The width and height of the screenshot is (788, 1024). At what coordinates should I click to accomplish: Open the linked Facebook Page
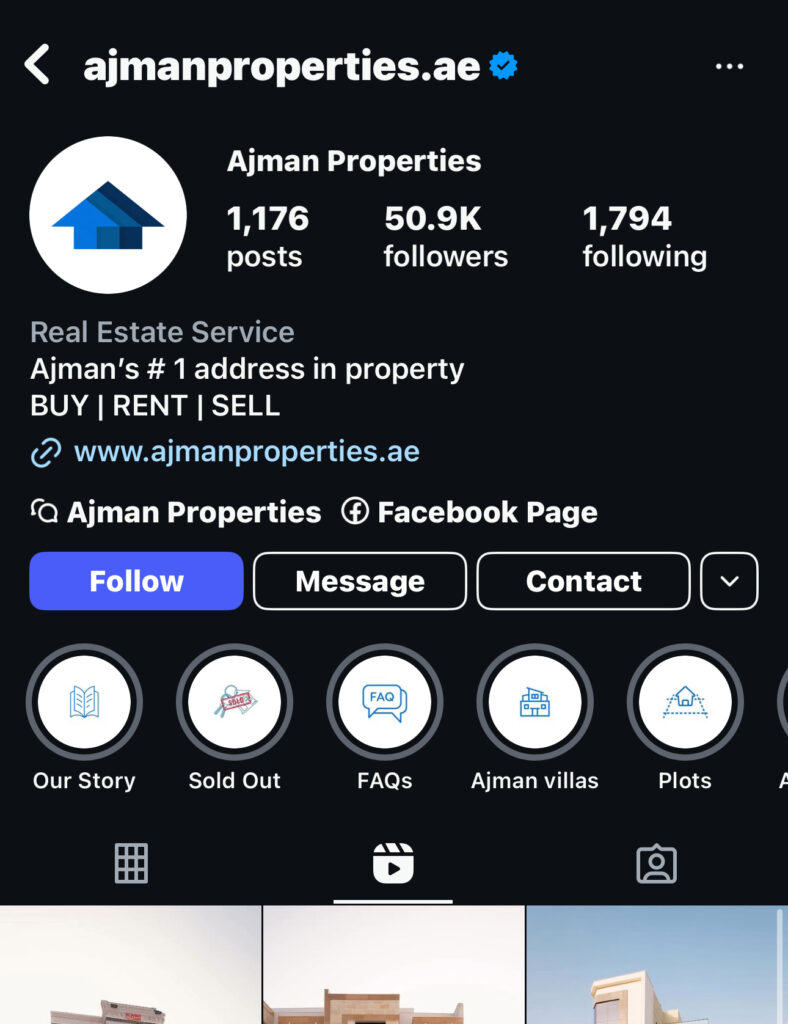pos(470,513)
